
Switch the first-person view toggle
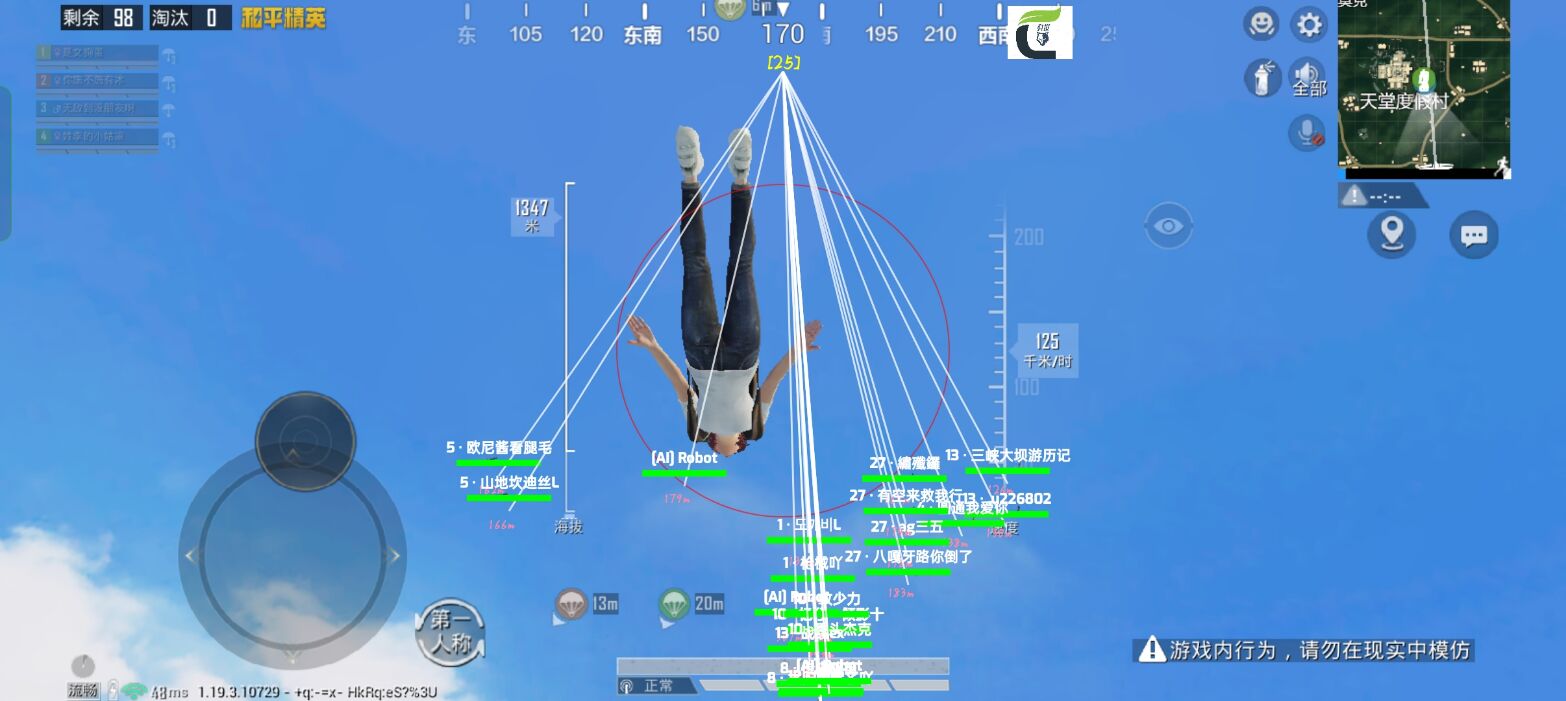tap(450, 632)
